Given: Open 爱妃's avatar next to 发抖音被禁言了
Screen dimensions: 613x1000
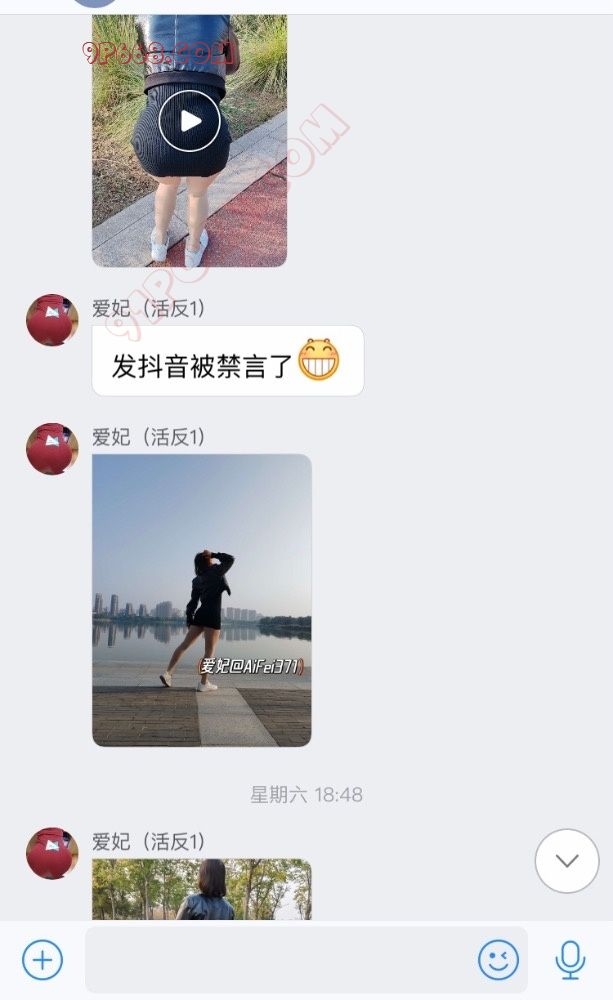Looking at the screenshot, I should tap(52, 320).
